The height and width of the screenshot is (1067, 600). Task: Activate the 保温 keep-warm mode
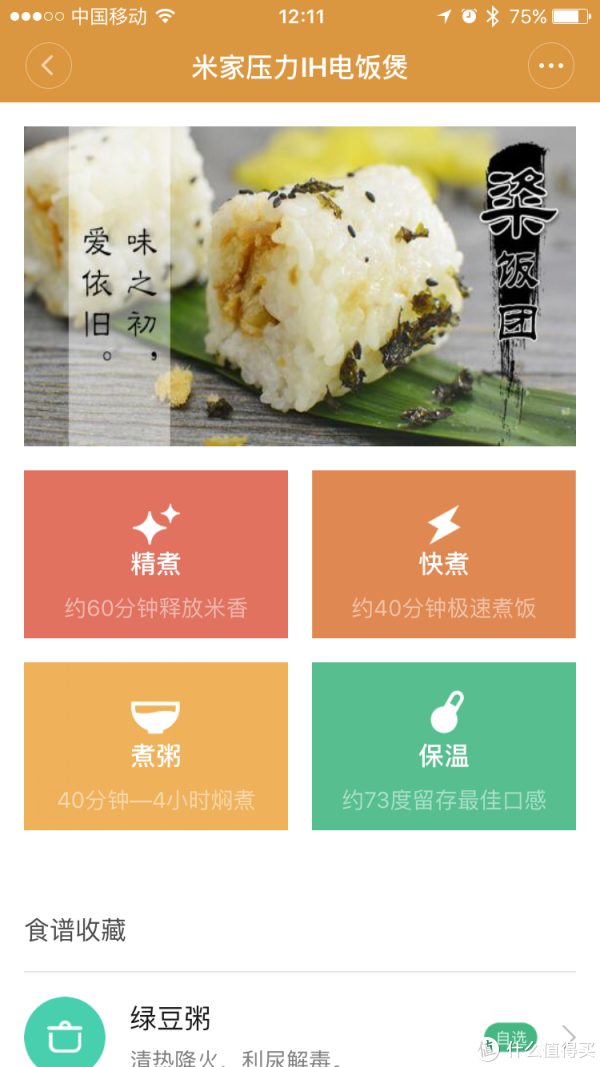pyautogui.click(x=444, y=746)
